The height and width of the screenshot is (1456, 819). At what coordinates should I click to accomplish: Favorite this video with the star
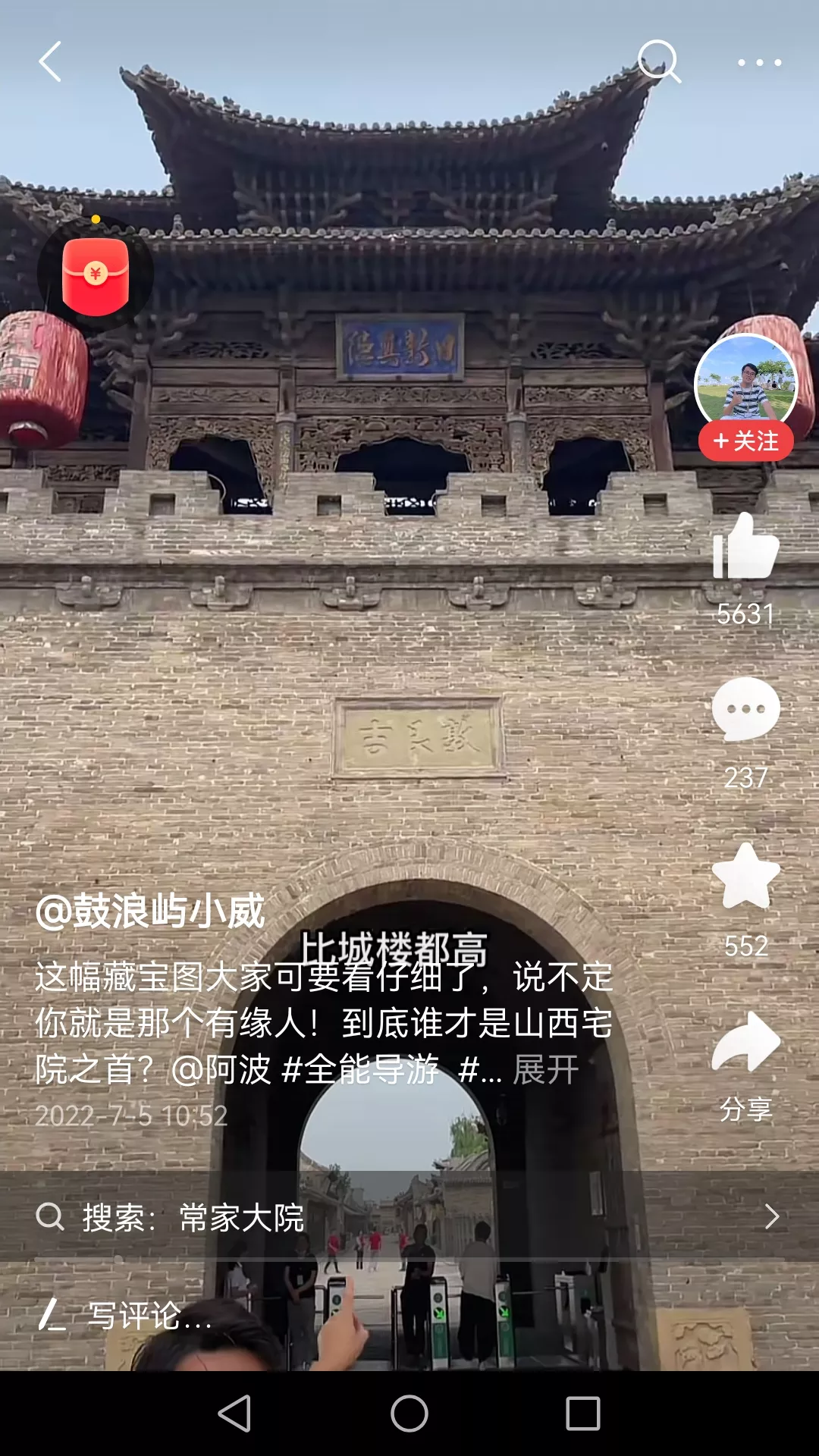click(746, 877)
